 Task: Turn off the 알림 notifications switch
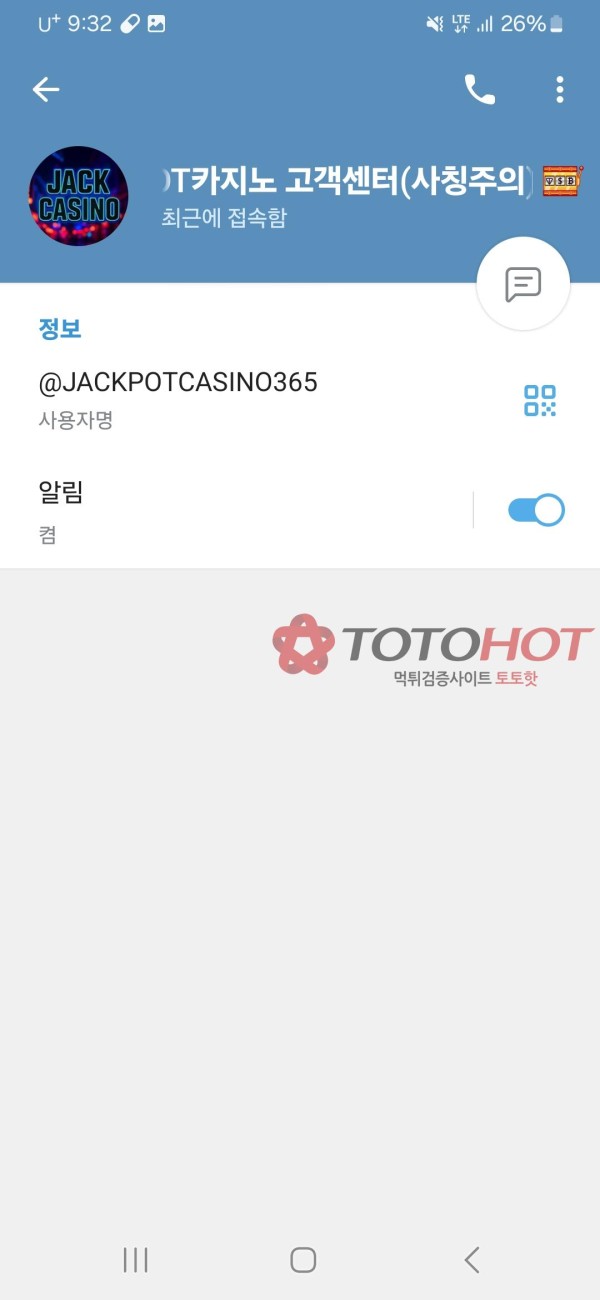pyautogui.click(x=536, y=510)
